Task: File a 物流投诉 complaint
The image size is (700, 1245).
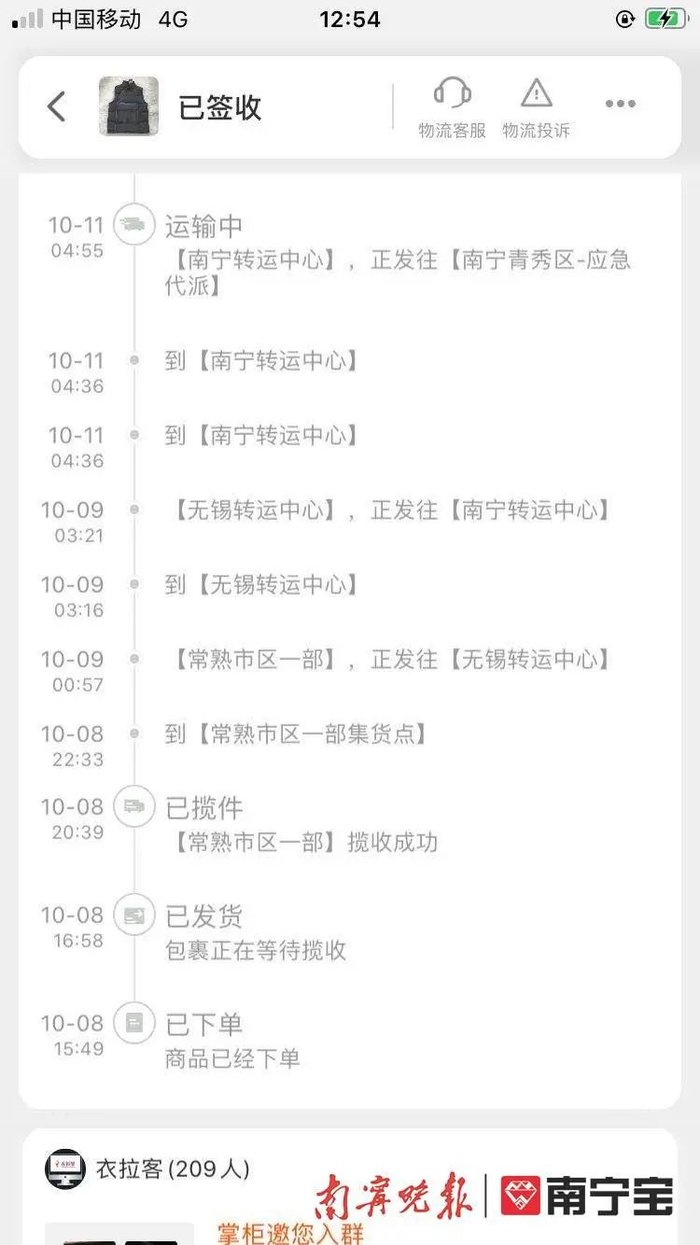Action: pos(536,107)
